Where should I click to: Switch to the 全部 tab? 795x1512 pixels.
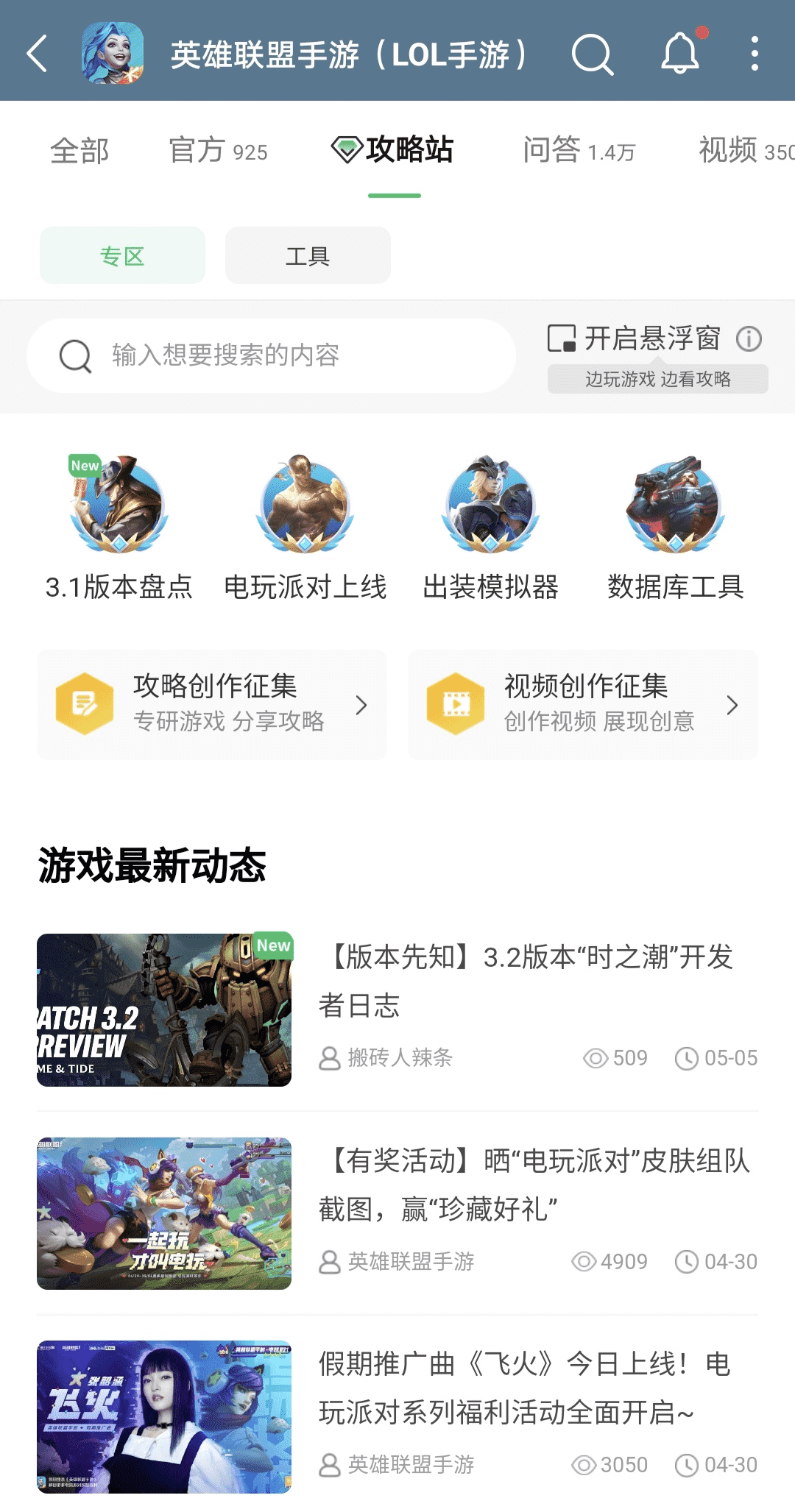pos(79,151)
